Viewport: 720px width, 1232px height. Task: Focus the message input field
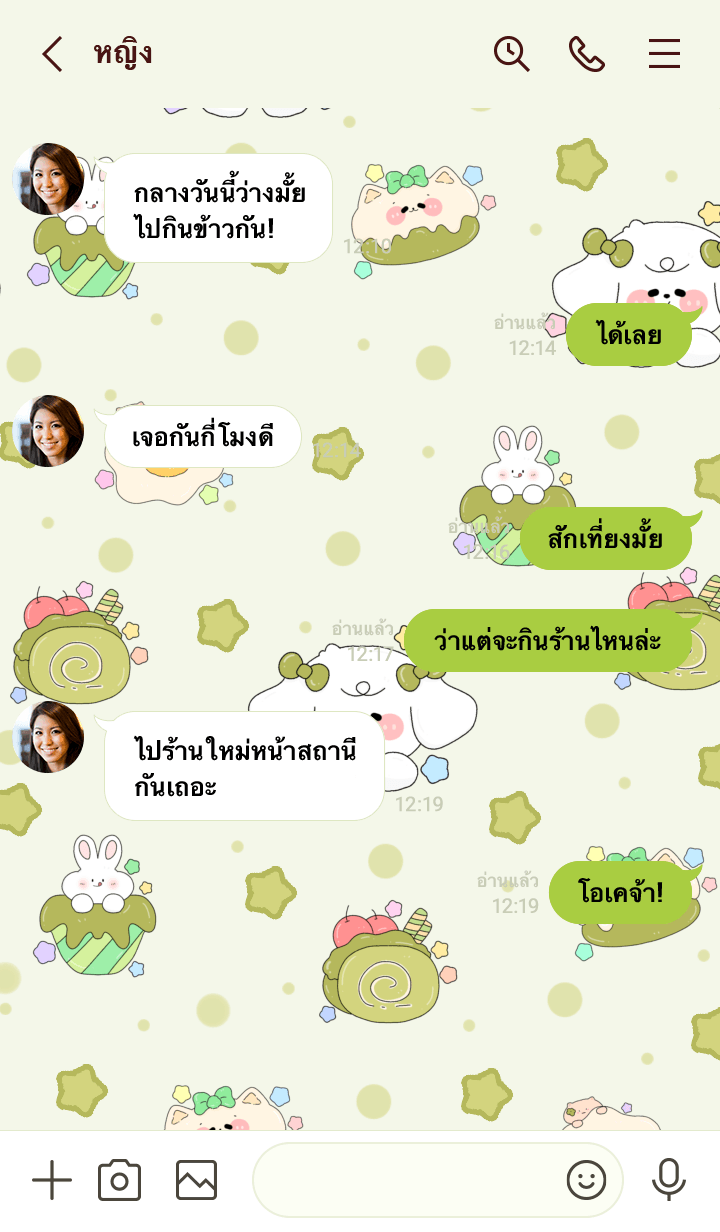pyautogui.click(x=405, y=1181)
